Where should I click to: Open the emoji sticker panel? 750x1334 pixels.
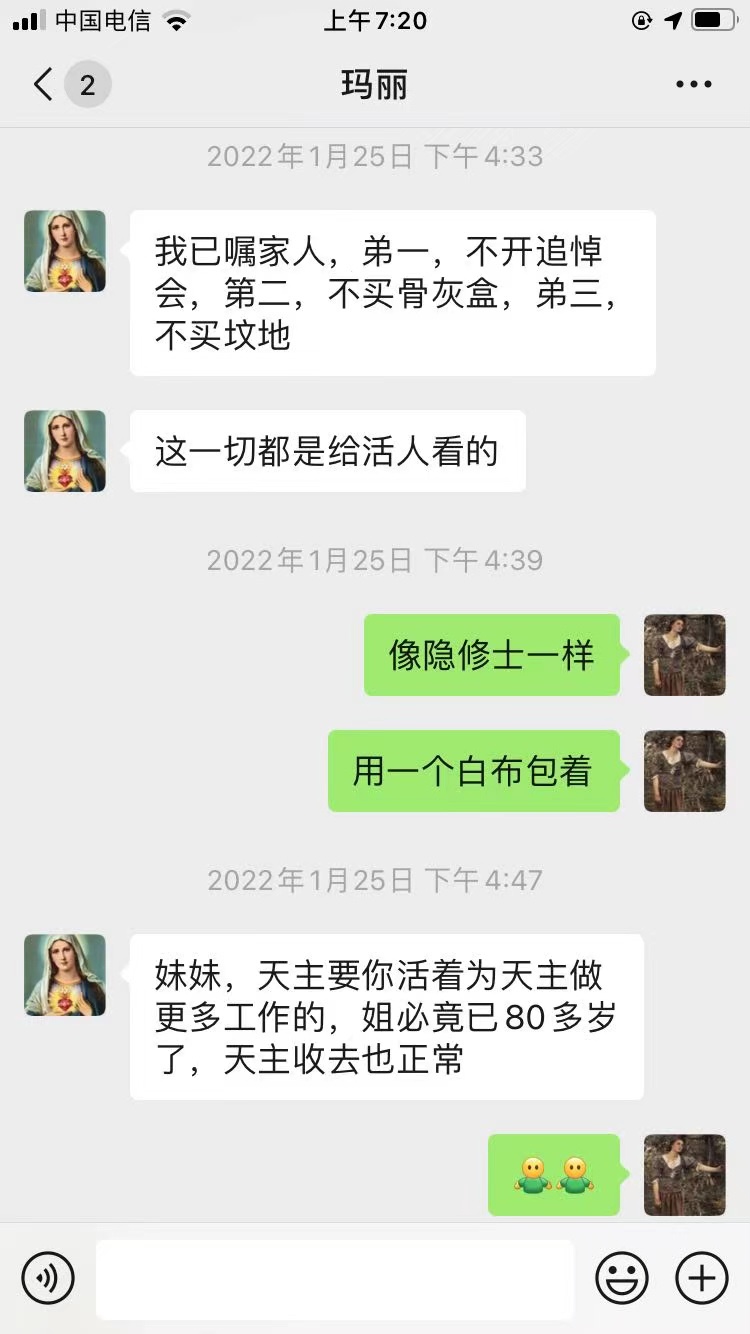(622, 1277)
